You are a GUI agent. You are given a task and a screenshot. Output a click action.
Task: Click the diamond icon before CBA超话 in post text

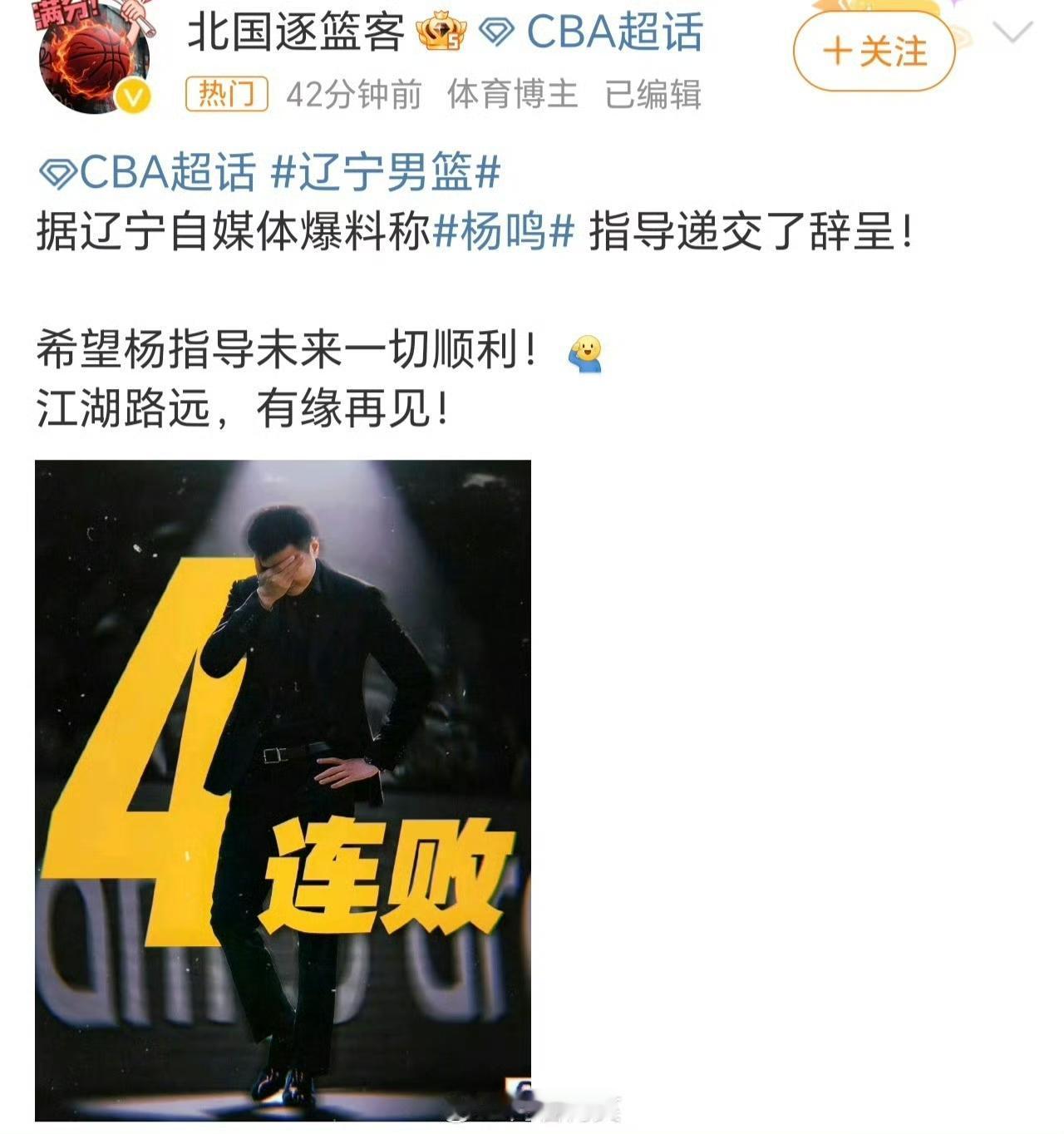(56, 172)
